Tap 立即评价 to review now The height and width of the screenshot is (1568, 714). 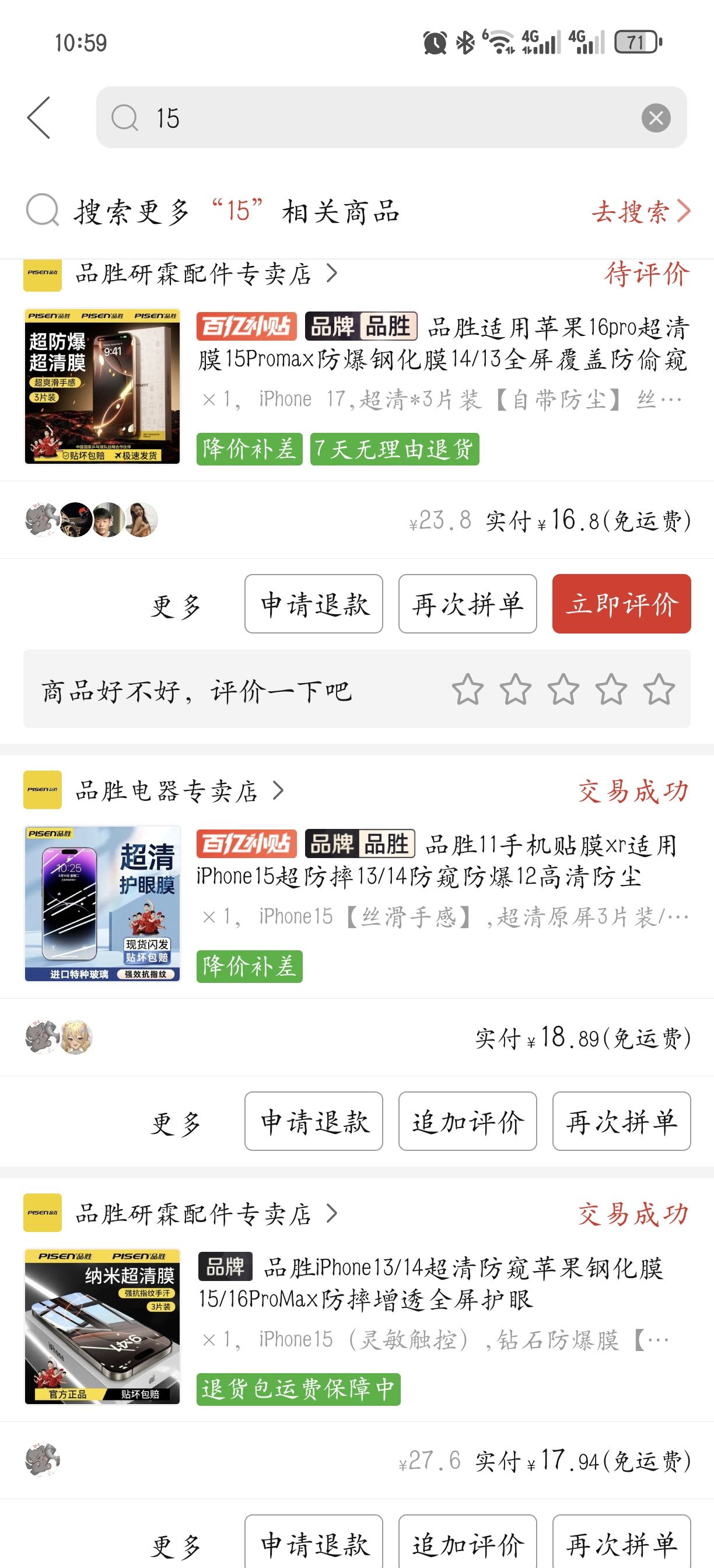(621, 604)
